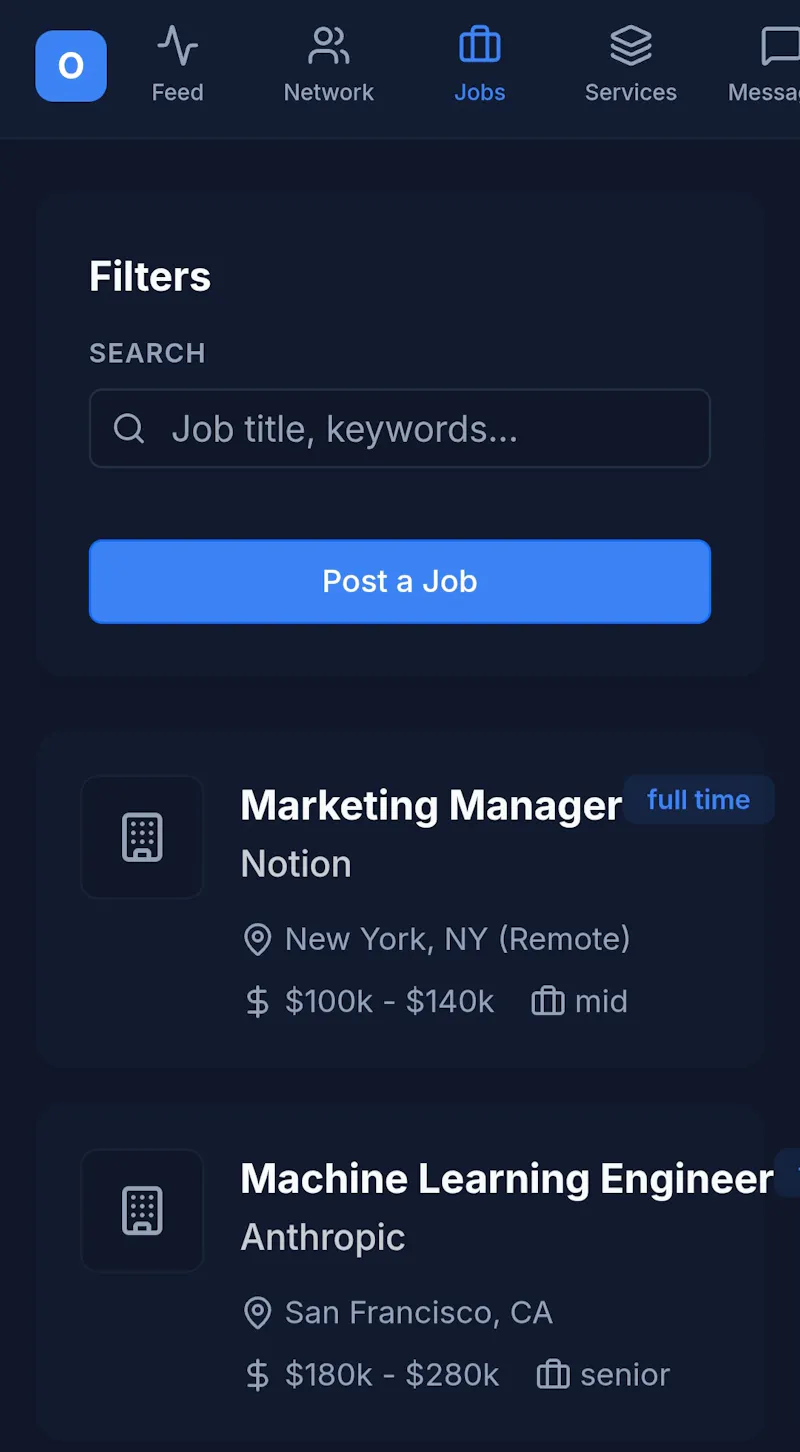Focus the job title search field
Image resolution: width=800 pixels, height=1452 pixels.
(400, 428)
